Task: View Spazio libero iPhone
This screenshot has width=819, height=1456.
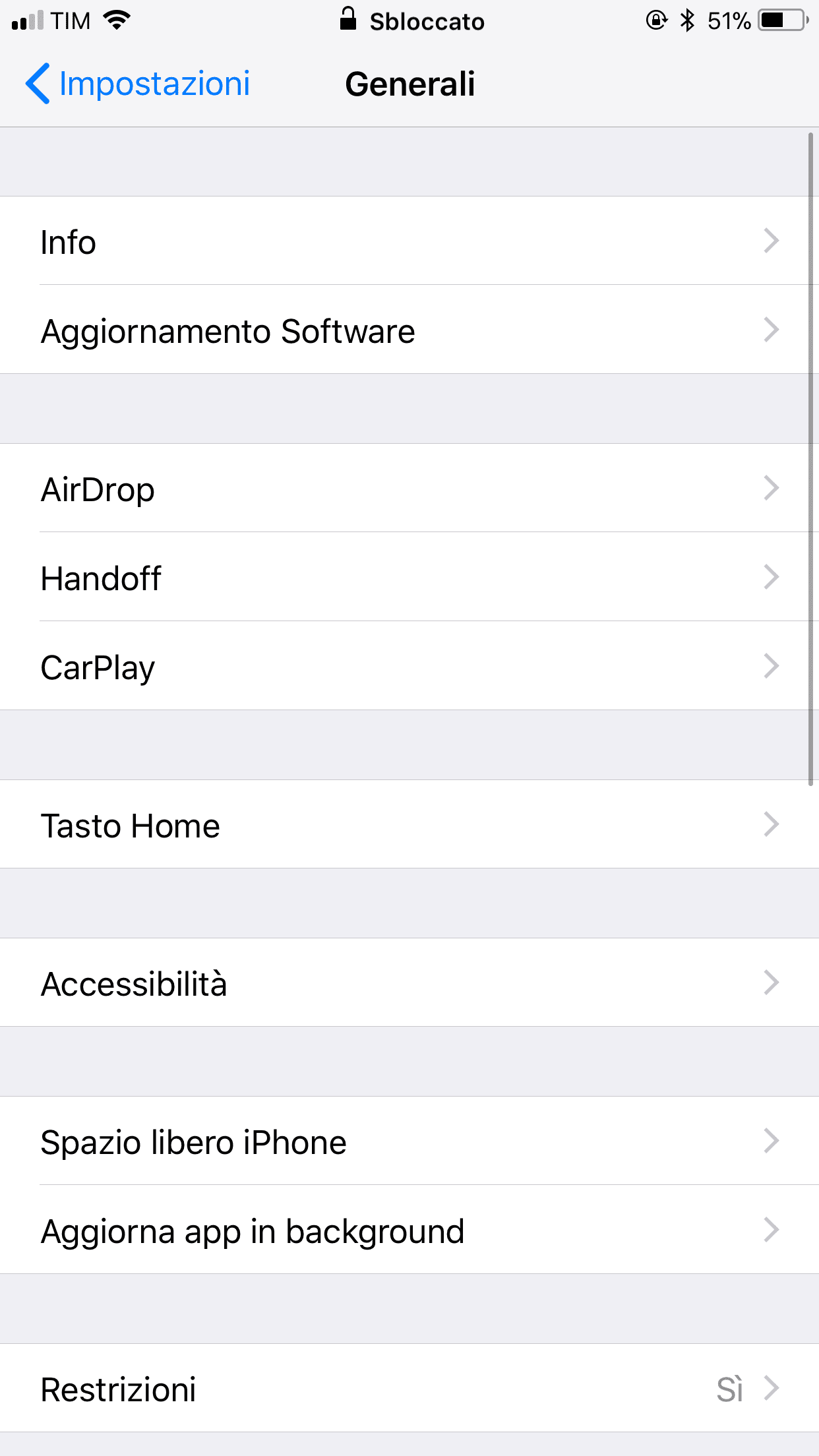Action: pos(409,1141)
